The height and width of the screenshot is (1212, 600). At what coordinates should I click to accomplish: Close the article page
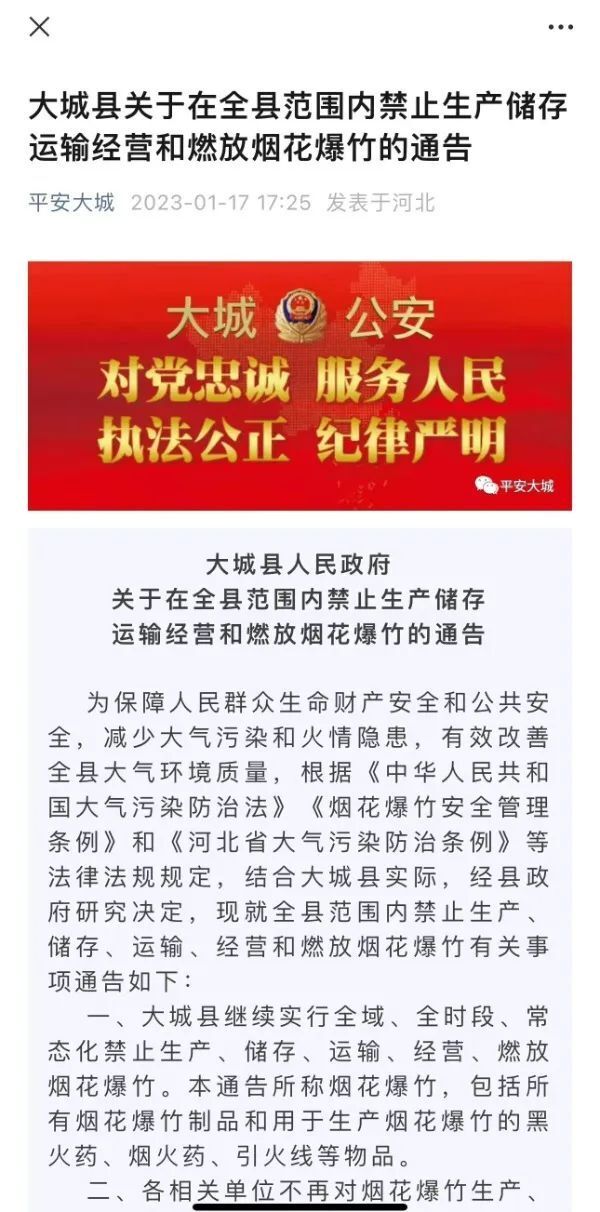click(39, 27)
